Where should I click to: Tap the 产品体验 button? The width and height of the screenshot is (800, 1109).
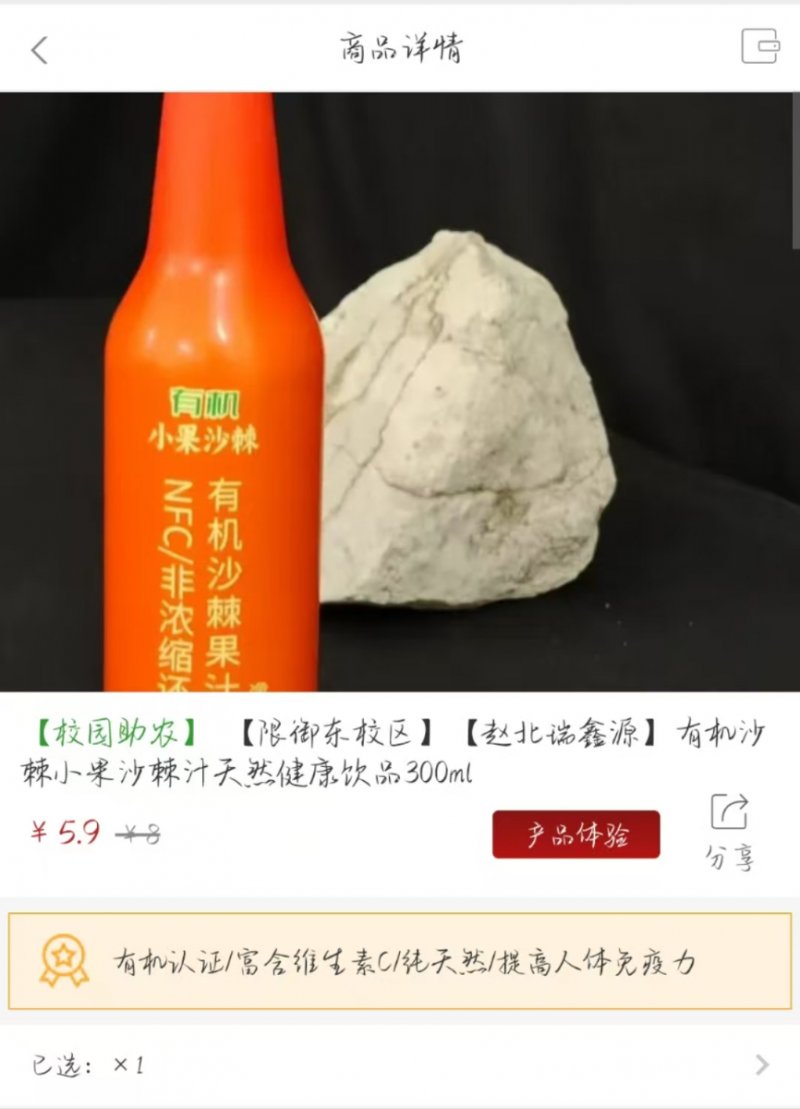click(x=576, y=834)
